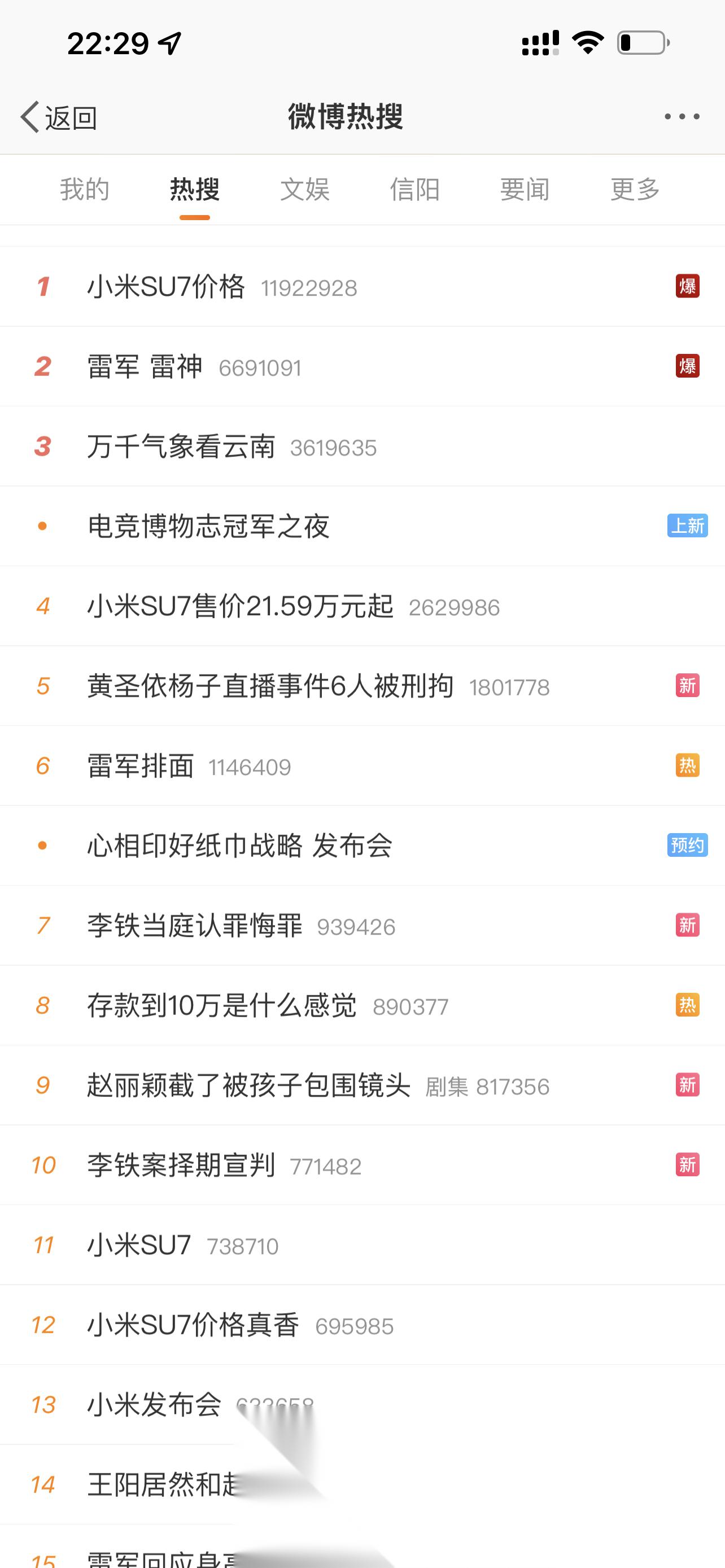Switch to the 文娱 tab
The width and height of the screenshot is (725, 1568).
304,189
